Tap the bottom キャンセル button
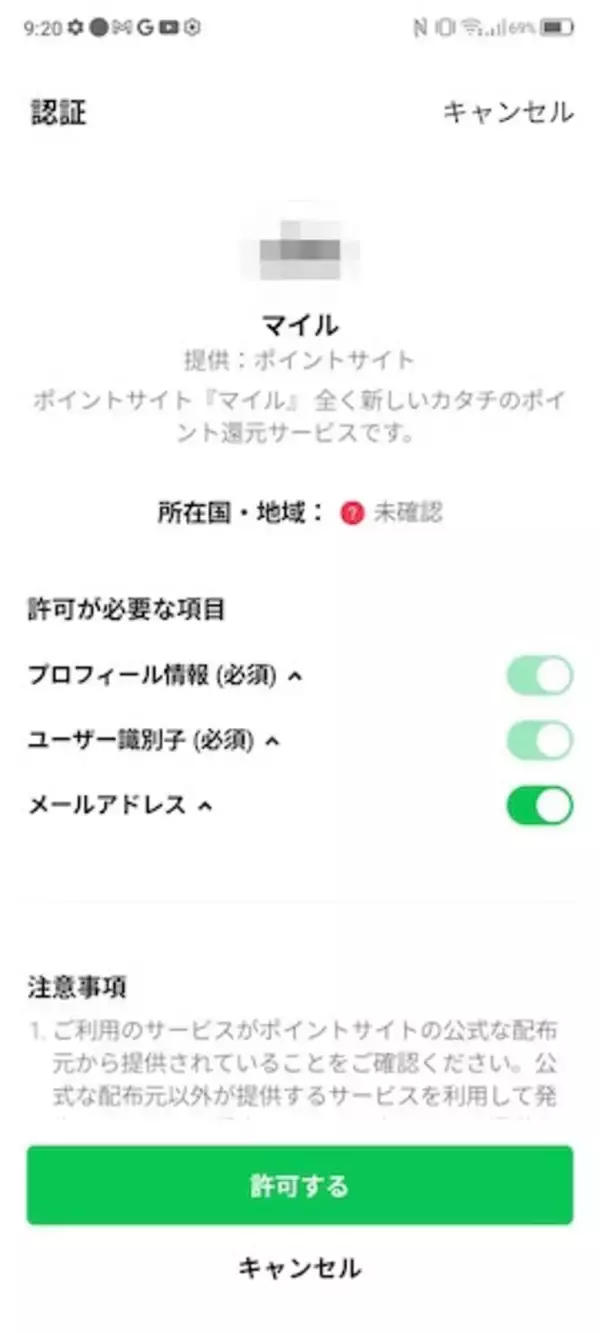600x1333 pixels. [299, 1269]
